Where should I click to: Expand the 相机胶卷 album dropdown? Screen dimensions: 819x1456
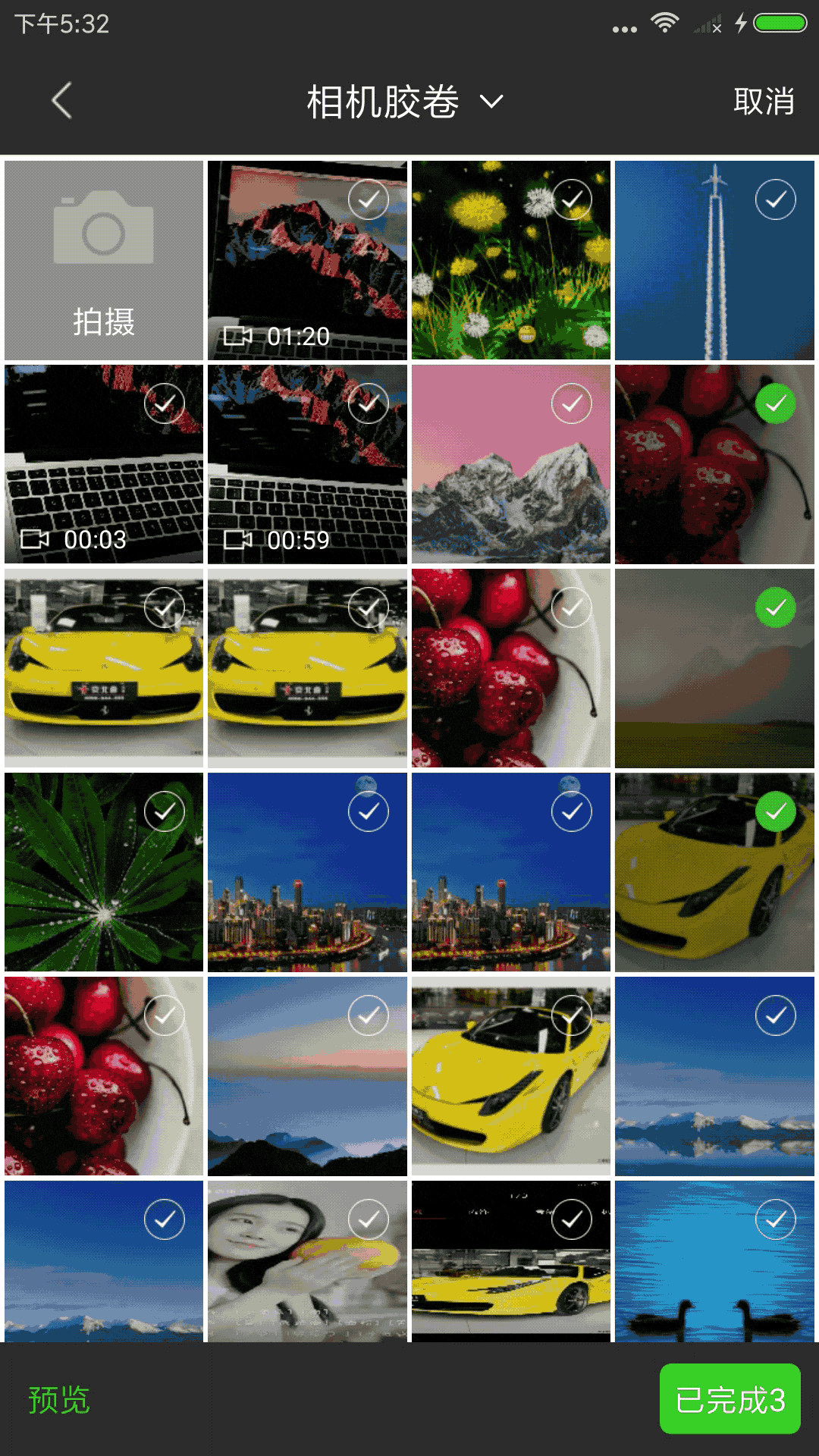point(405,102)
